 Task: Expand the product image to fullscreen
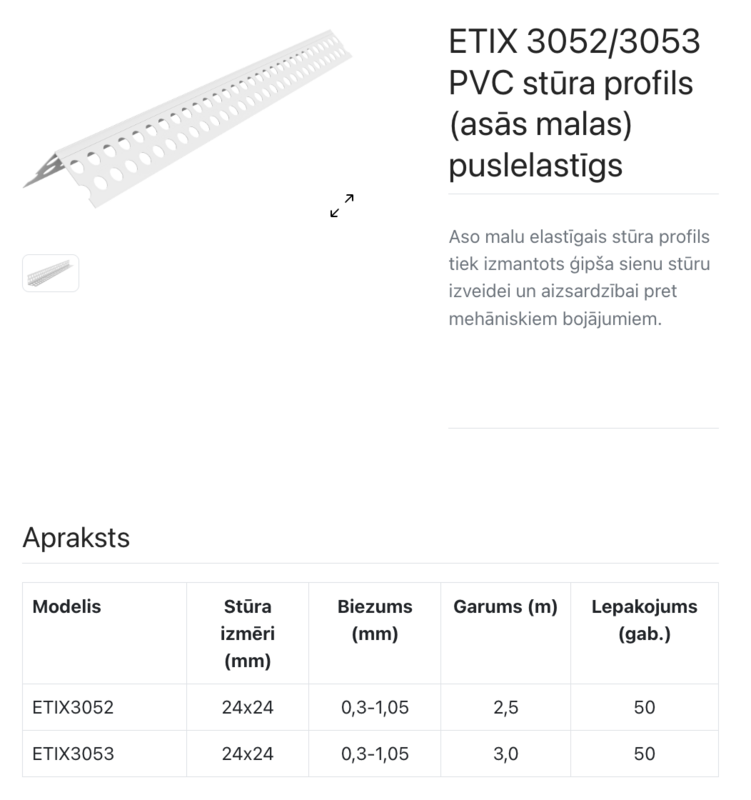(342, 206)
